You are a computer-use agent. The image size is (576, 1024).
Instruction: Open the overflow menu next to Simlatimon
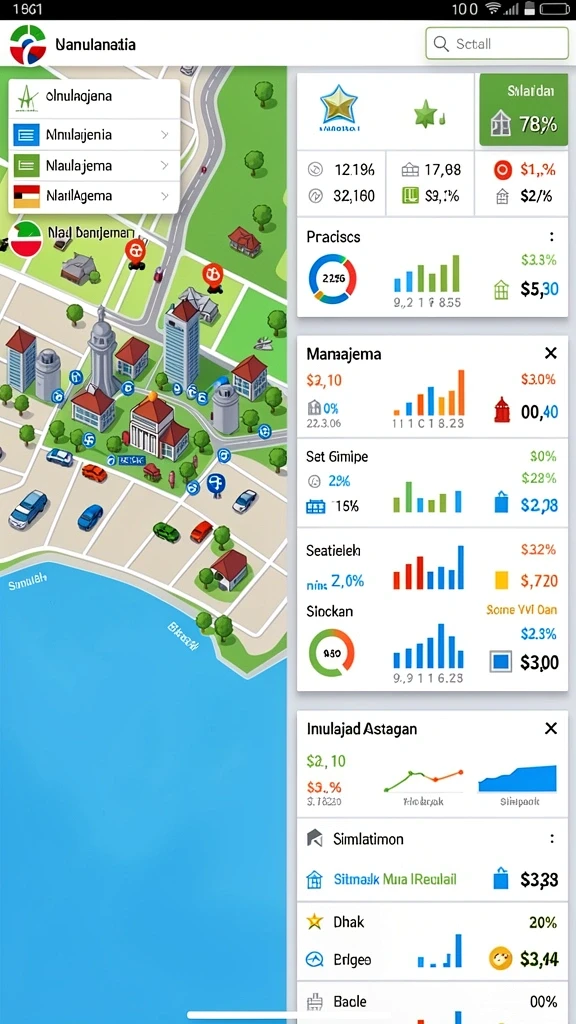point(552,839)
